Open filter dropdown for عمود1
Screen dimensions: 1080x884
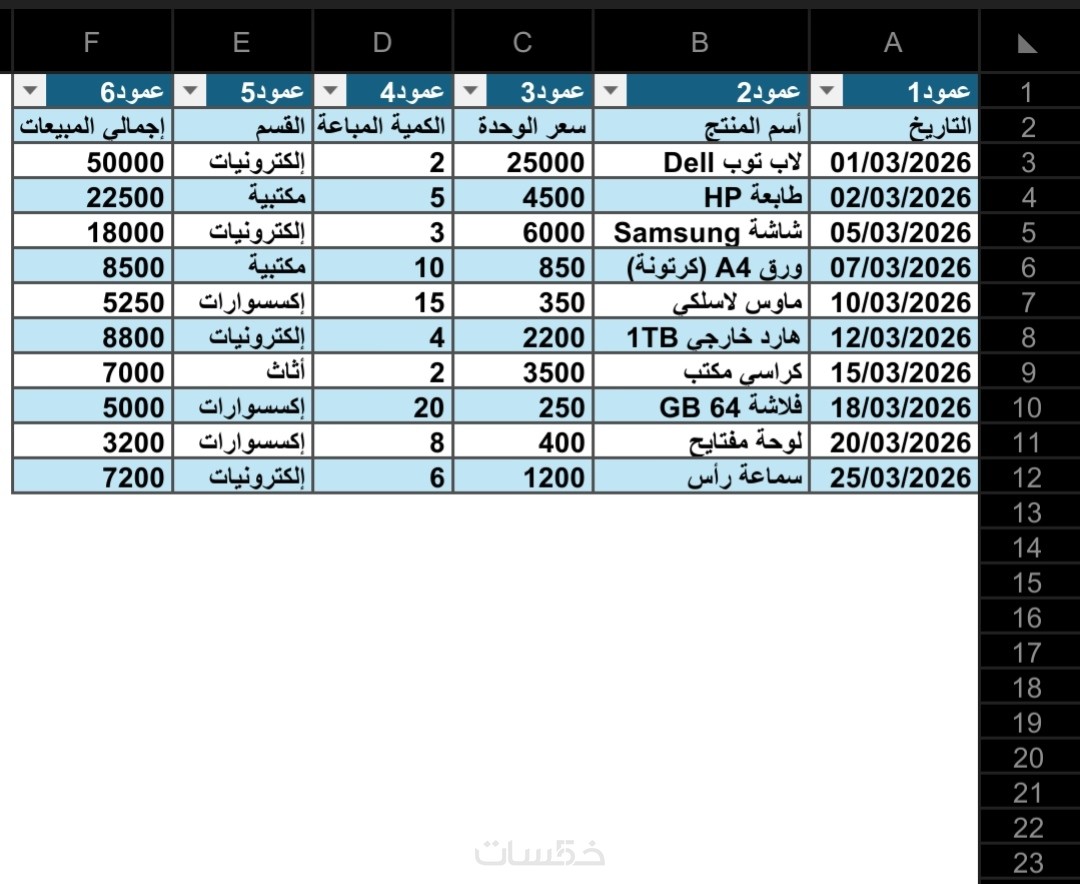(x=829, y=91)
